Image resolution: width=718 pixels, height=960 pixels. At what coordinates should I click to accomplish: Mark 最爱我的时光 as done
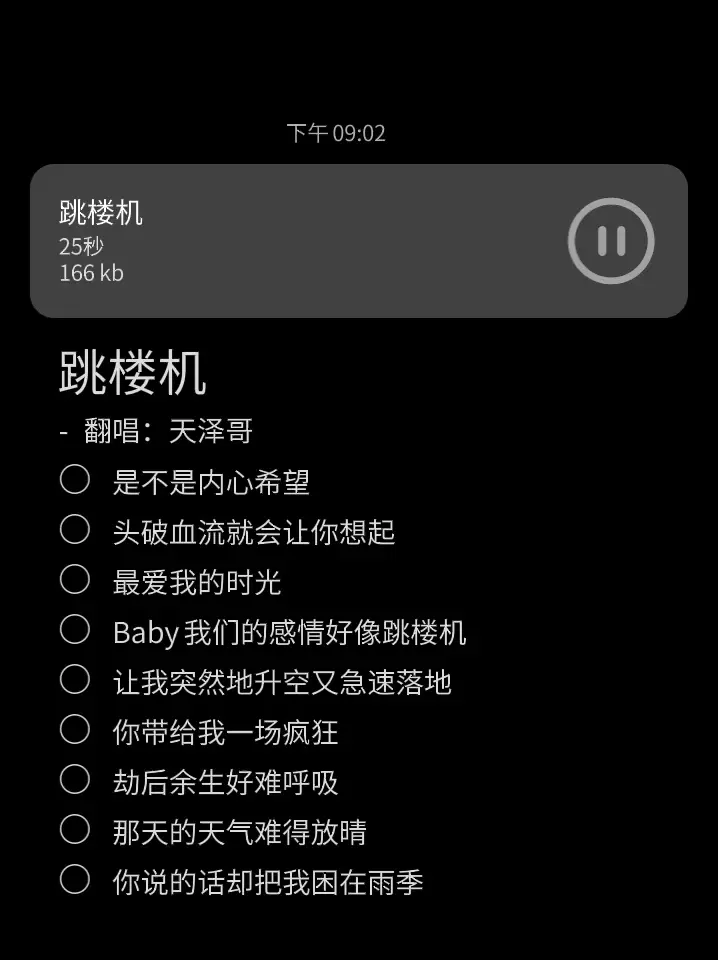75,579
